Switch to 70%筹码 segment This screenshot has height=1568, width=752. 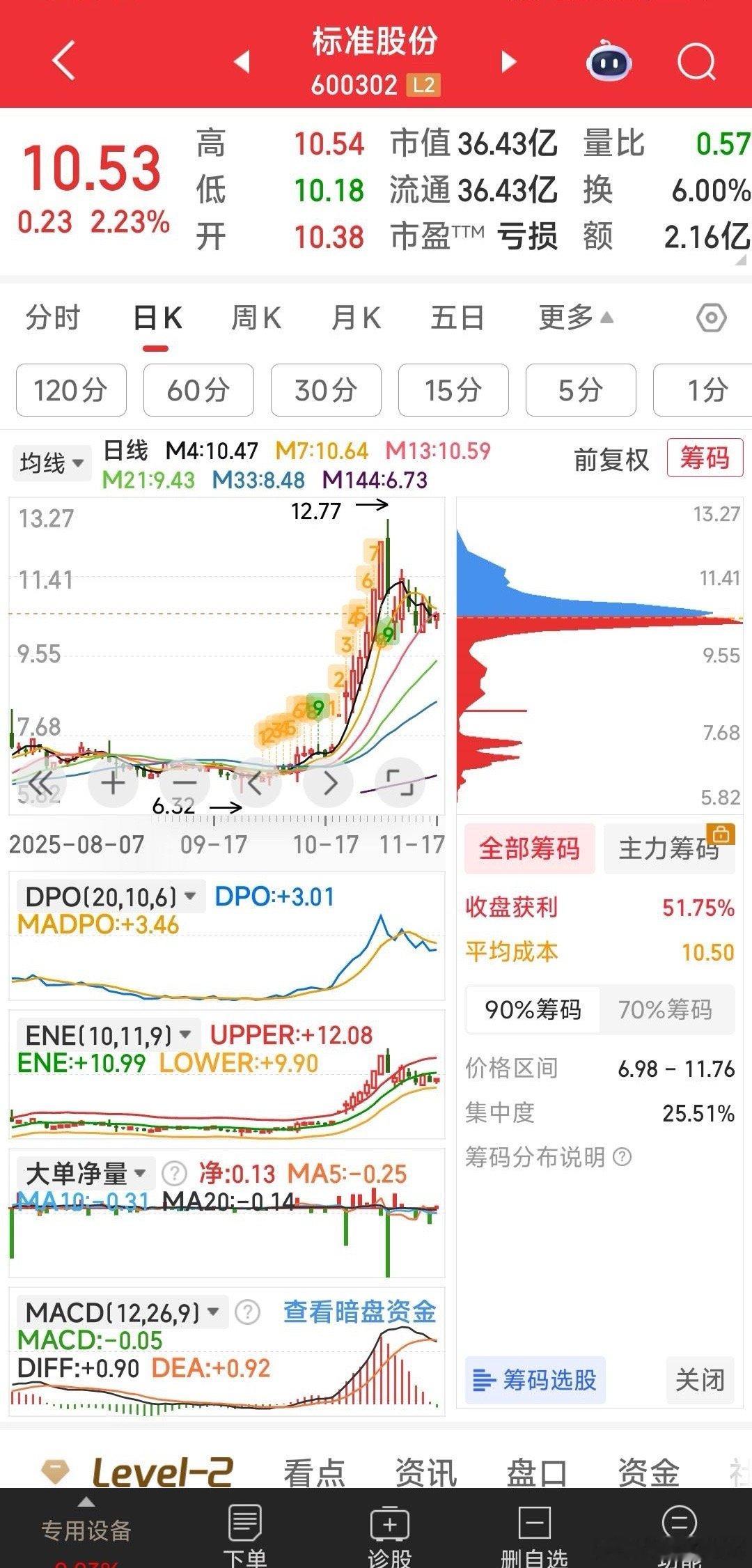666,1009
